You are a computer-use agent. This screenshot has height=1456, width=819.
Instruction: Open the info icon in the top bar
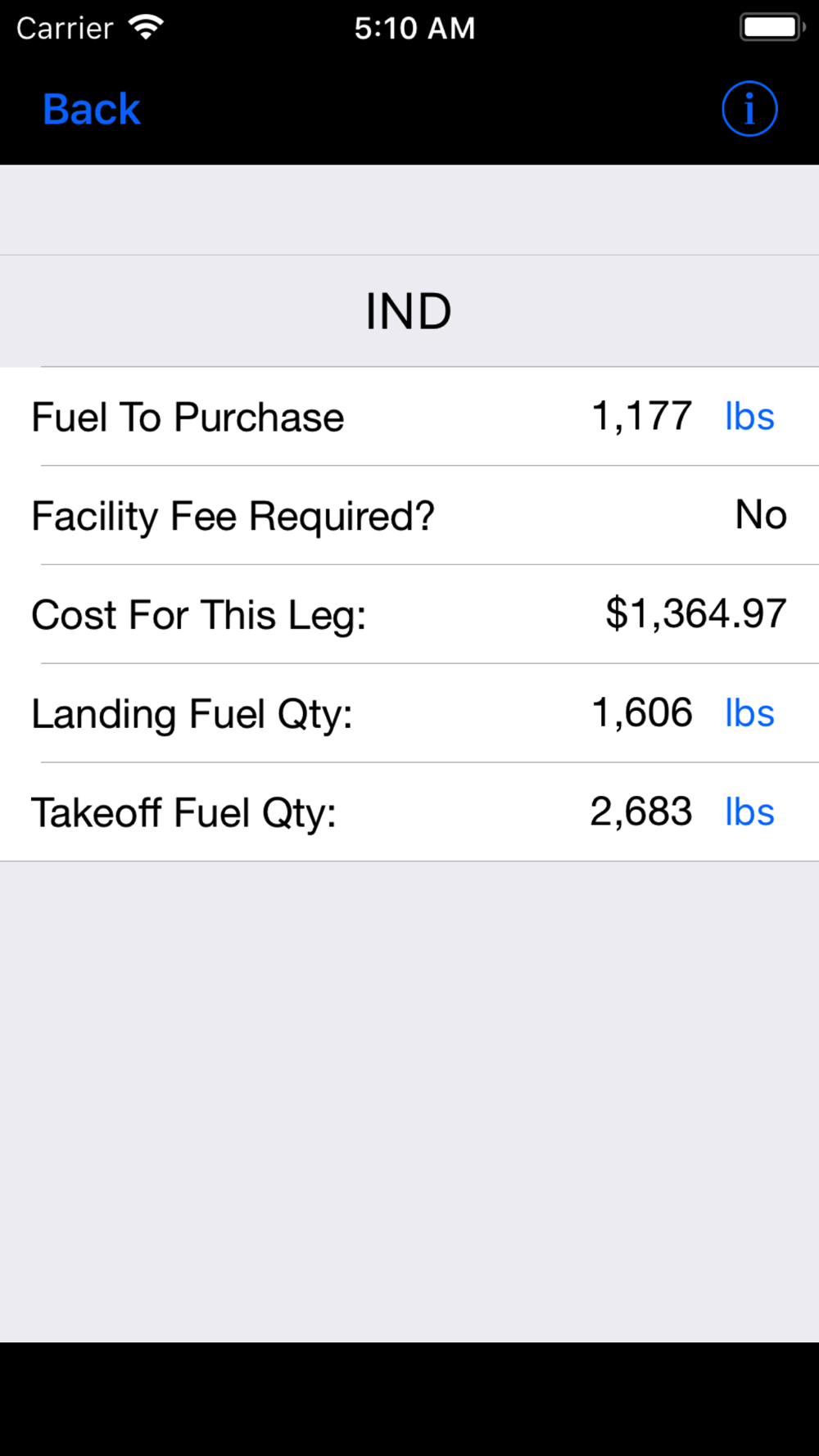coord(749,109)
